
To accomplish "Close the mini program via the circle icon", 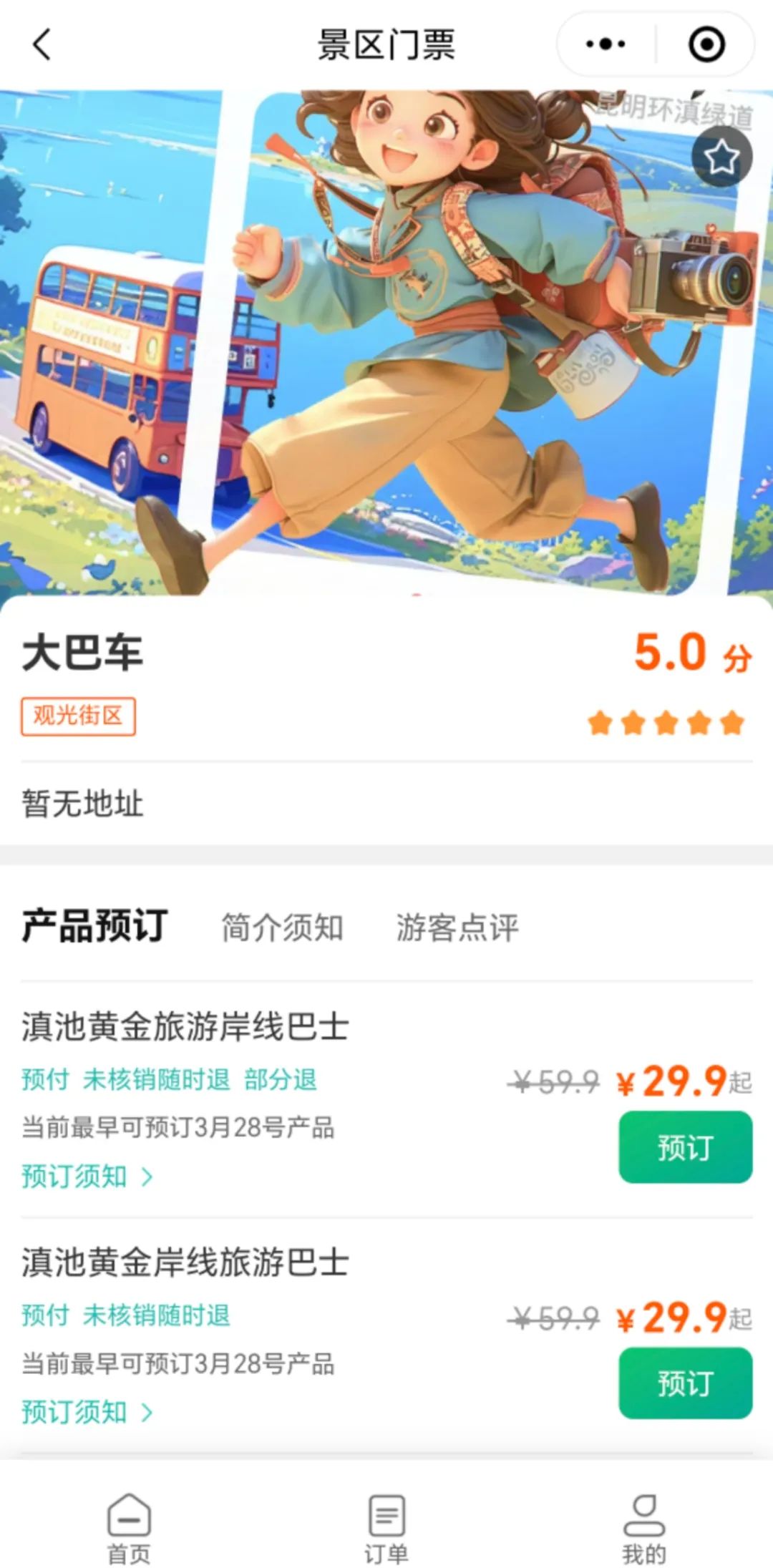I will click(706, 44).
